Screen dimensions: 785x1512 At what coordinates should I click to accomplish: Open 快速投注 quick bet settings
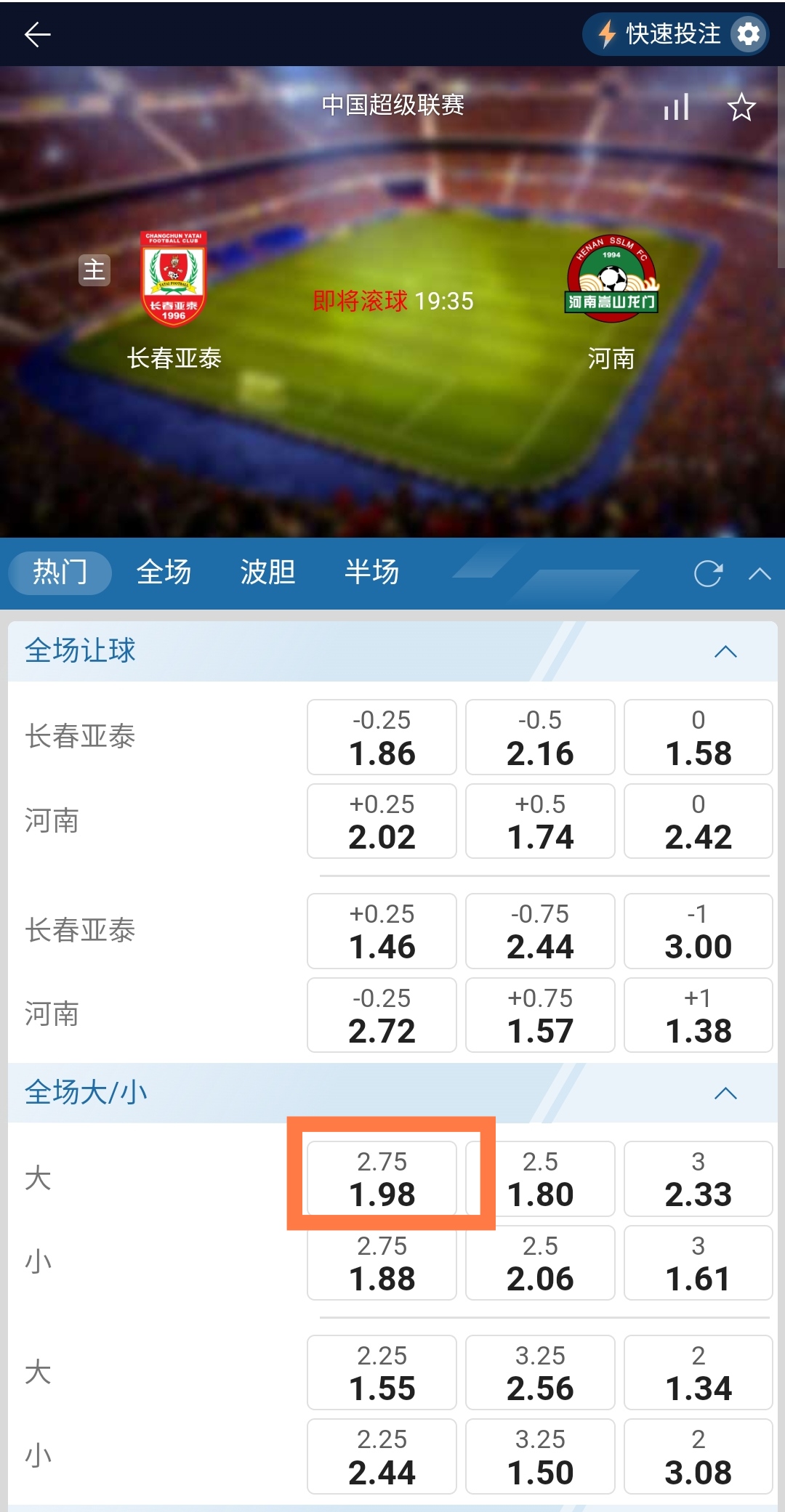[749, 33]
